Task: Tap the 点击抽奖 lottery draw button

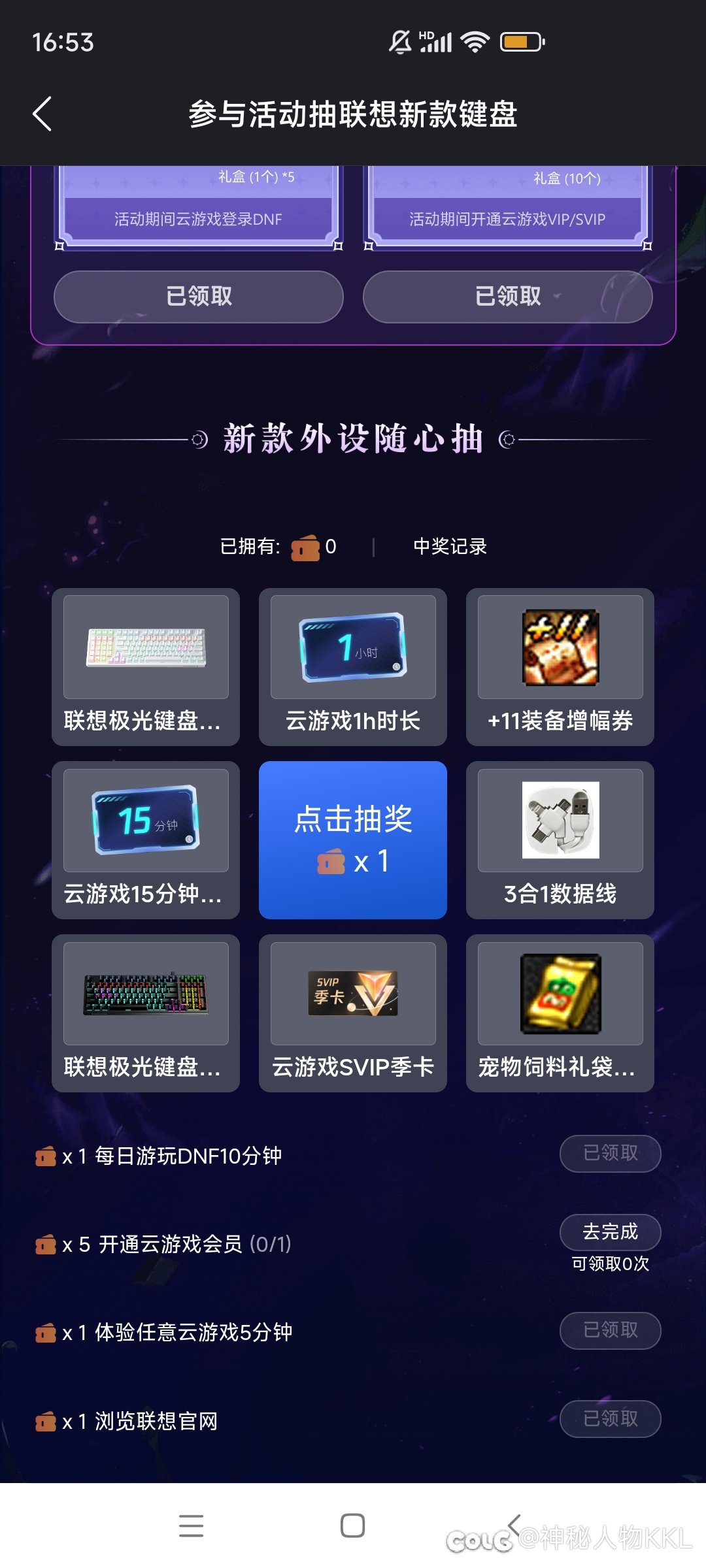Action: 353,840
